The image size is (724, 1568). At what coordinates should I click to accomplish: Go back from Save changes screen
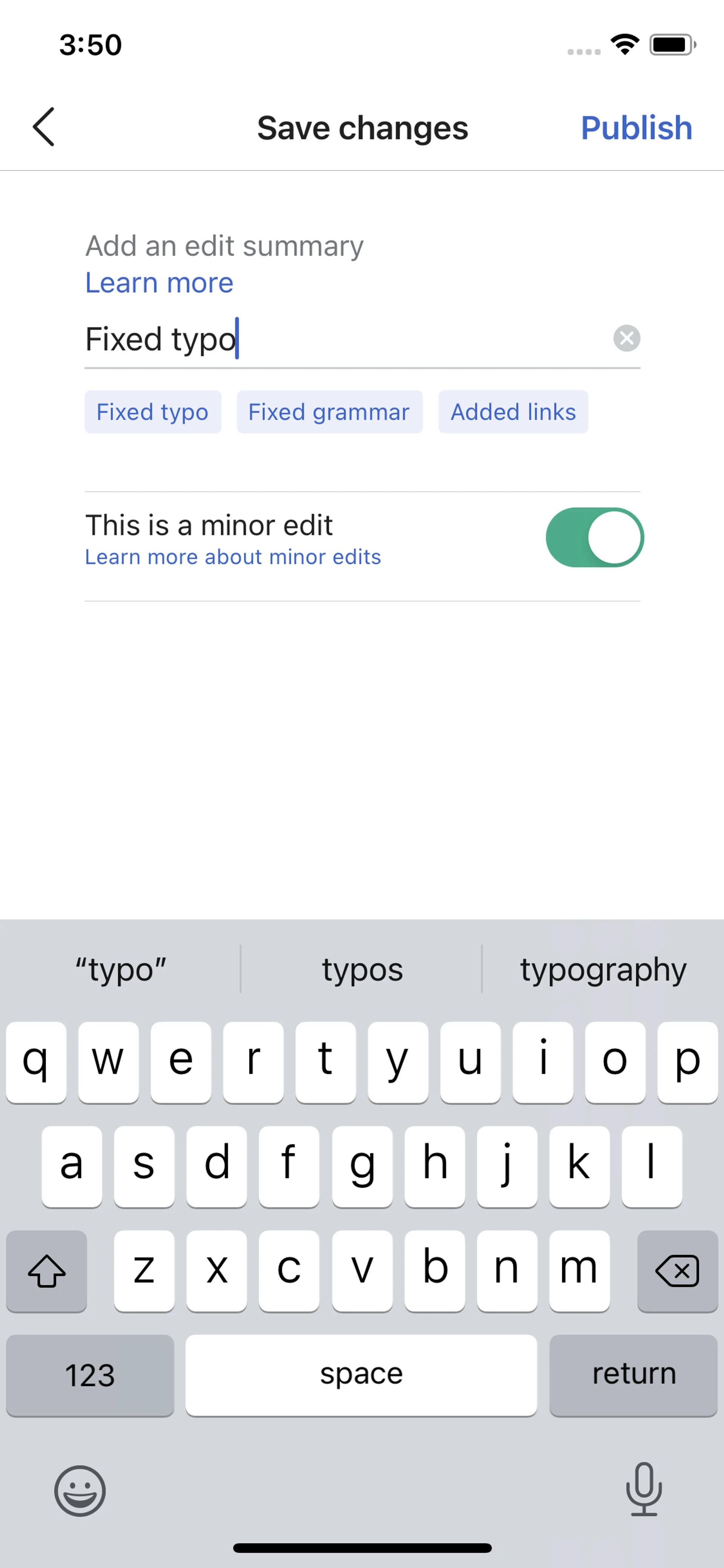point(44,127)
